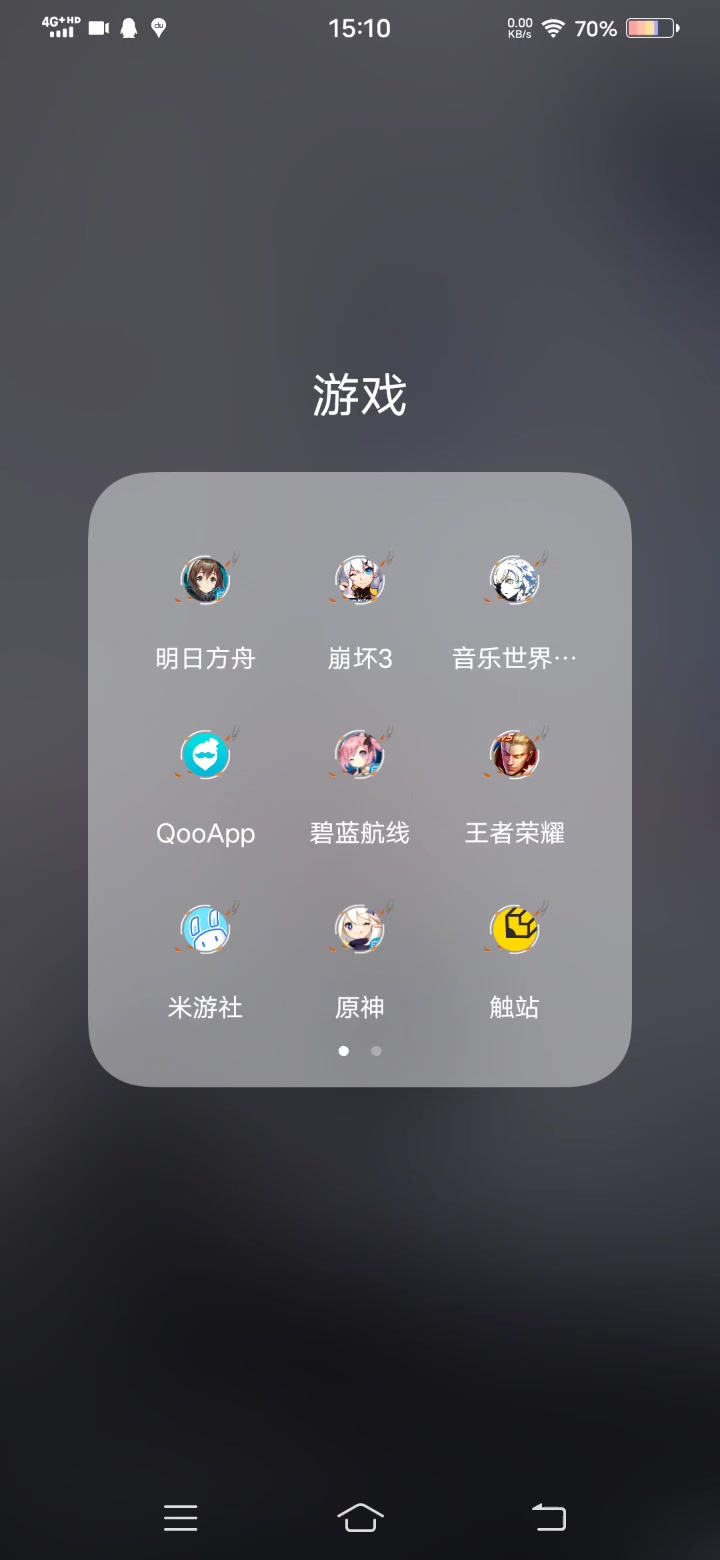Tap the system home button
The height and width of the screenshot is (1560, 720).
360,1517
